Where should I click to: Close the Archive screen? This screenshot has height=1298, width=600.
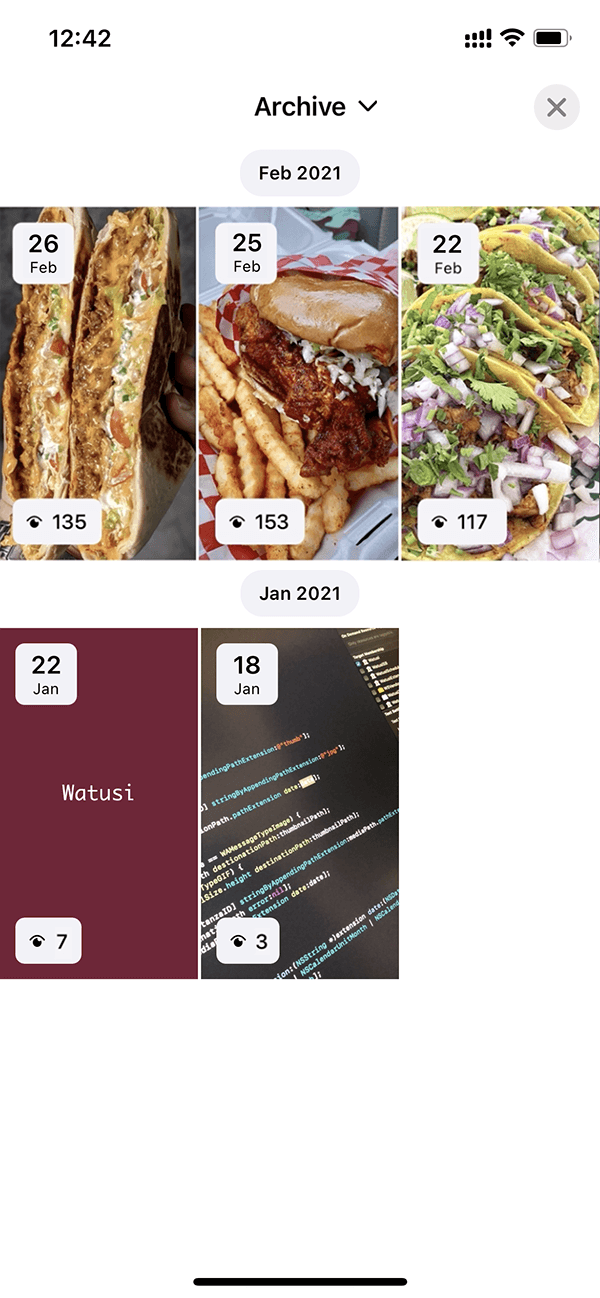point(557,108)
